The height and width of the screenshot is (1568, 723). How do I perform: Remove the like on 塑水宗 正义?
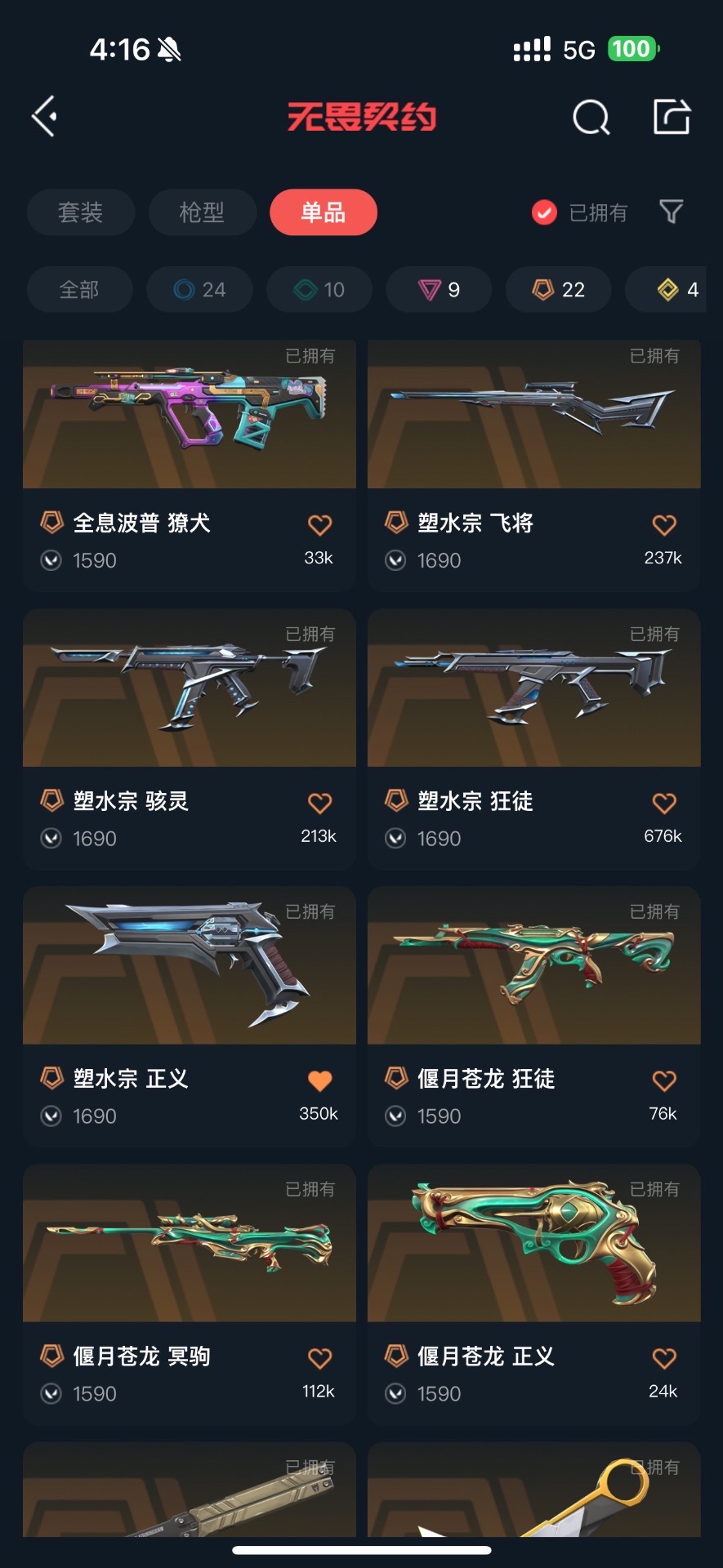click(319, 1080)
